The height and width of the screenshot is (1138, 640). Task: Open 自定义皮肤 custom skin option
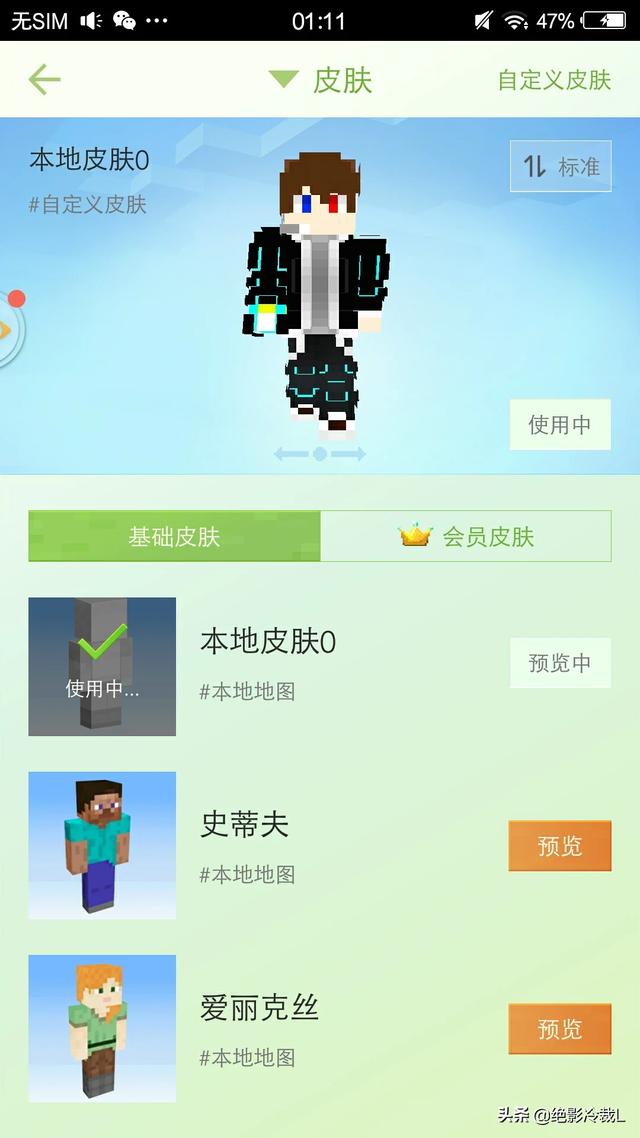pyautogui.click(x=554, y=80)
